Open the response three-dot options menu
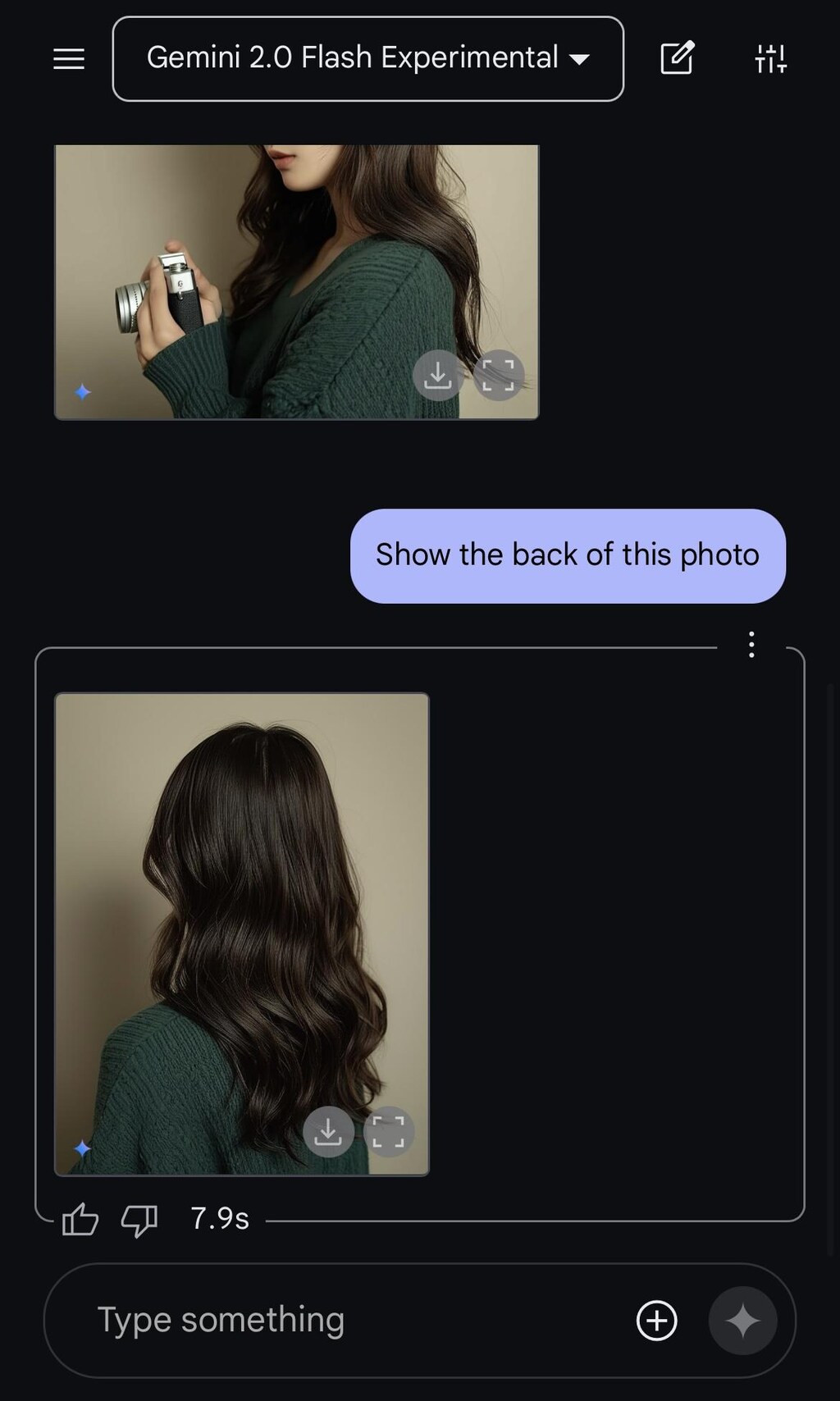This screenshot has width=840, height=1401. tap(751, 645)
